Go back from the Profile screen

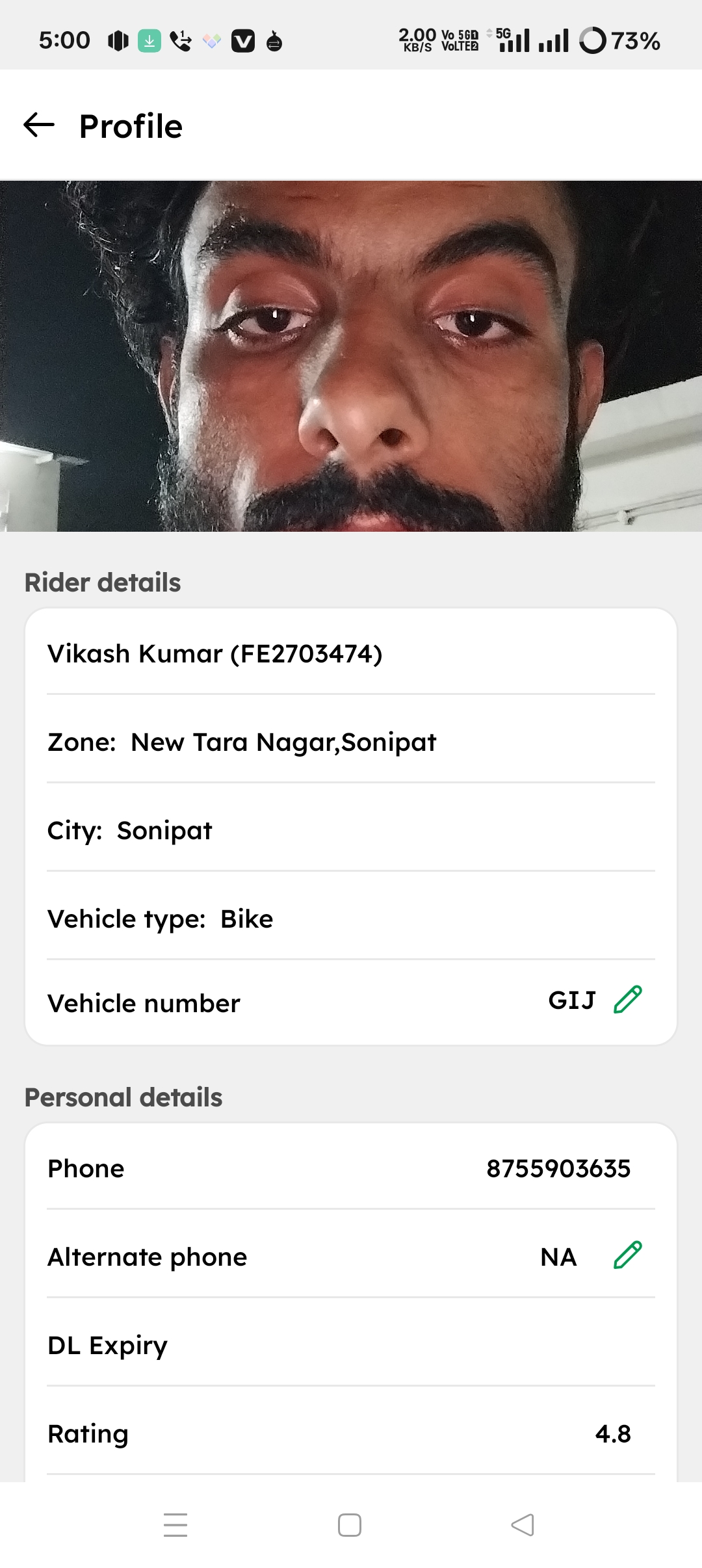click(x=39, y=125)
